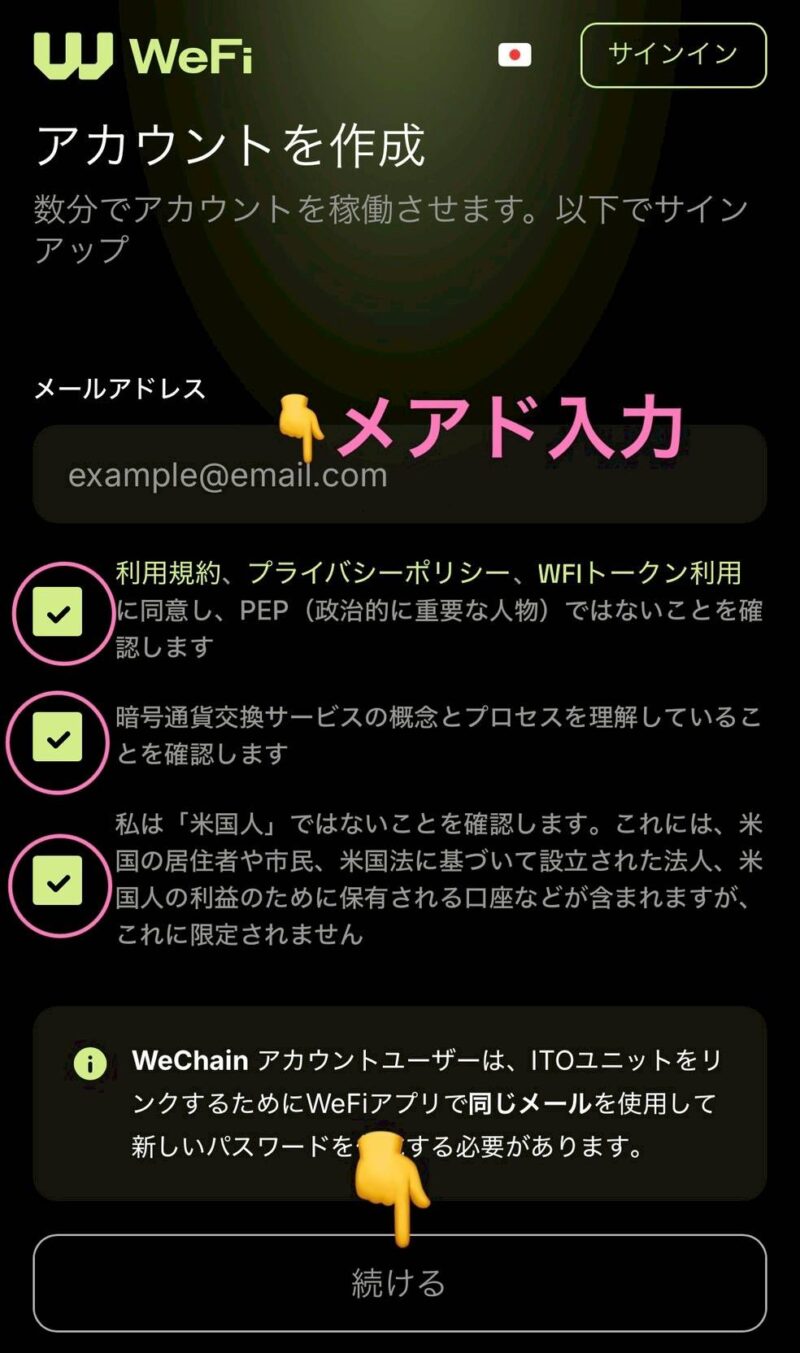
Task: Focus the メールアドレス email field
Action: (400, 474)
